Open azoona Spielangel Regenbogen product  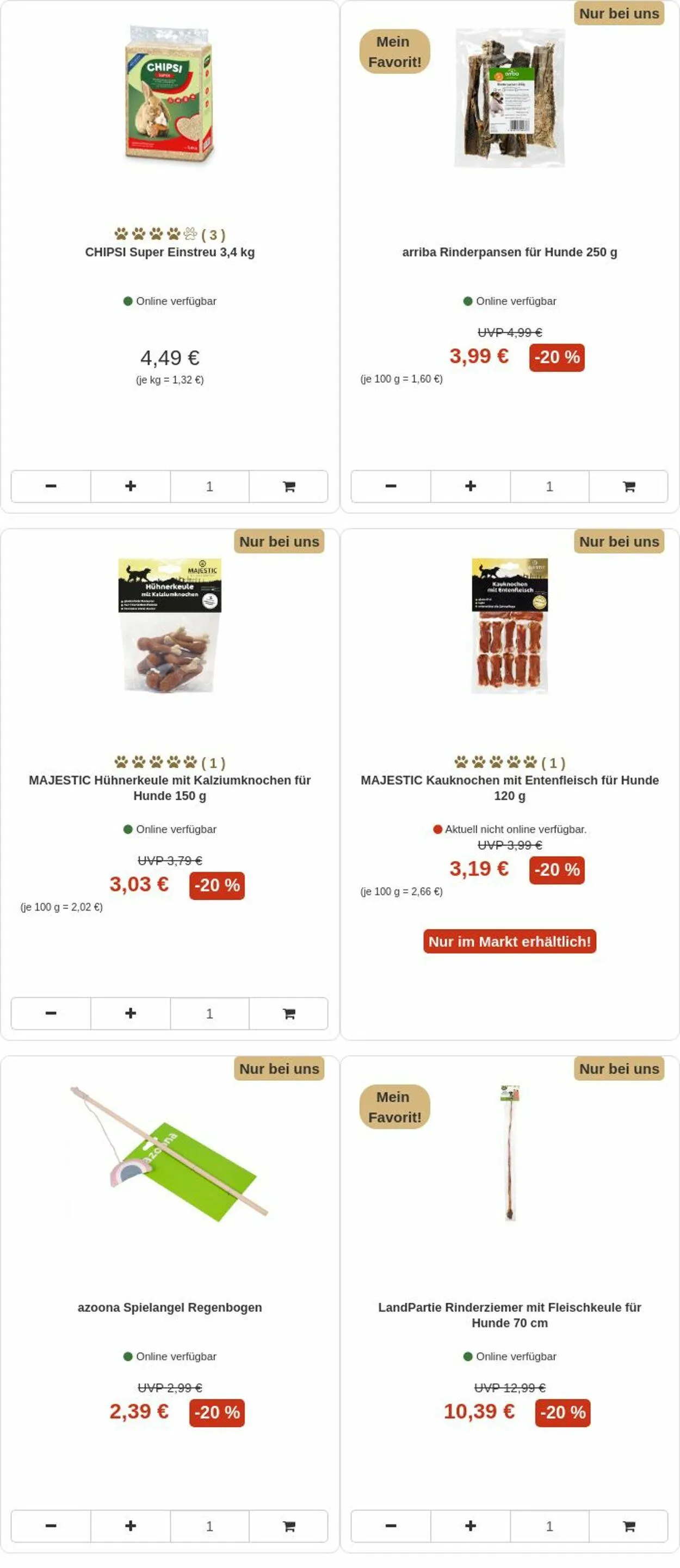pyautogui.click(x=169, y=1307)
